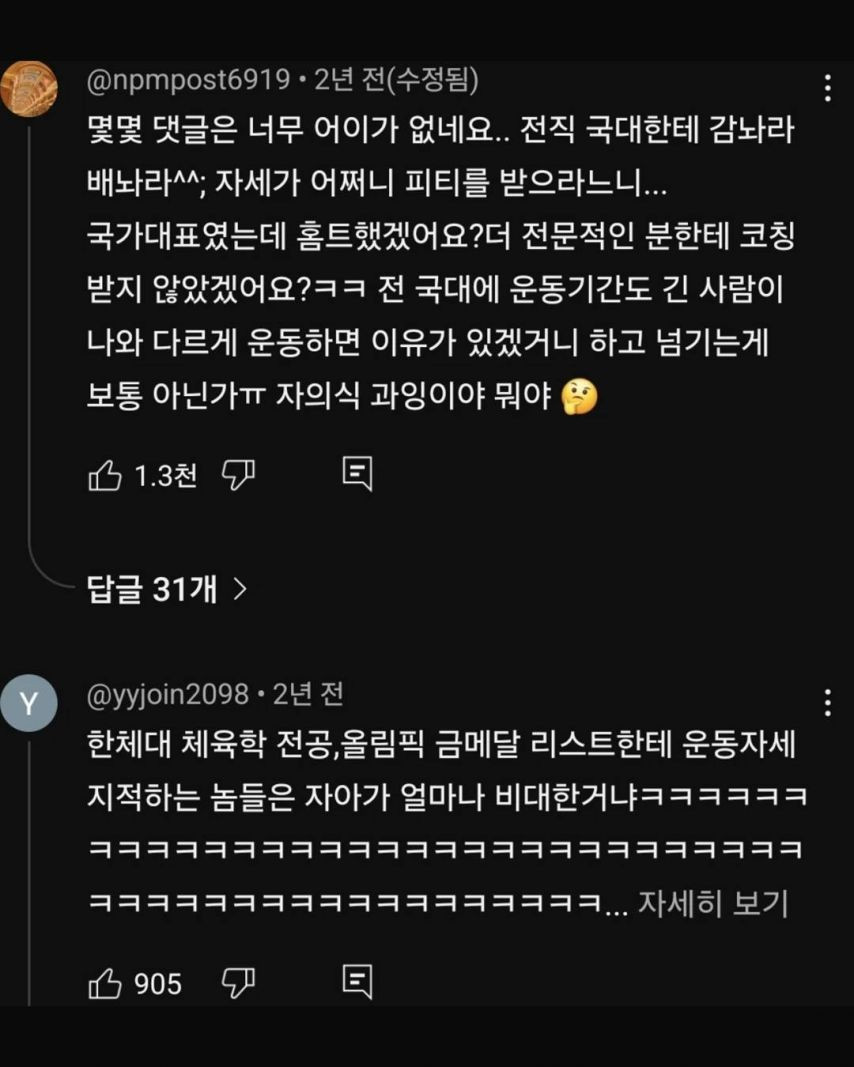Open @yyjoin2098's profile avatar
Image resolution: width=854 pixels, height=1067 pixels.
coord(29,703)
